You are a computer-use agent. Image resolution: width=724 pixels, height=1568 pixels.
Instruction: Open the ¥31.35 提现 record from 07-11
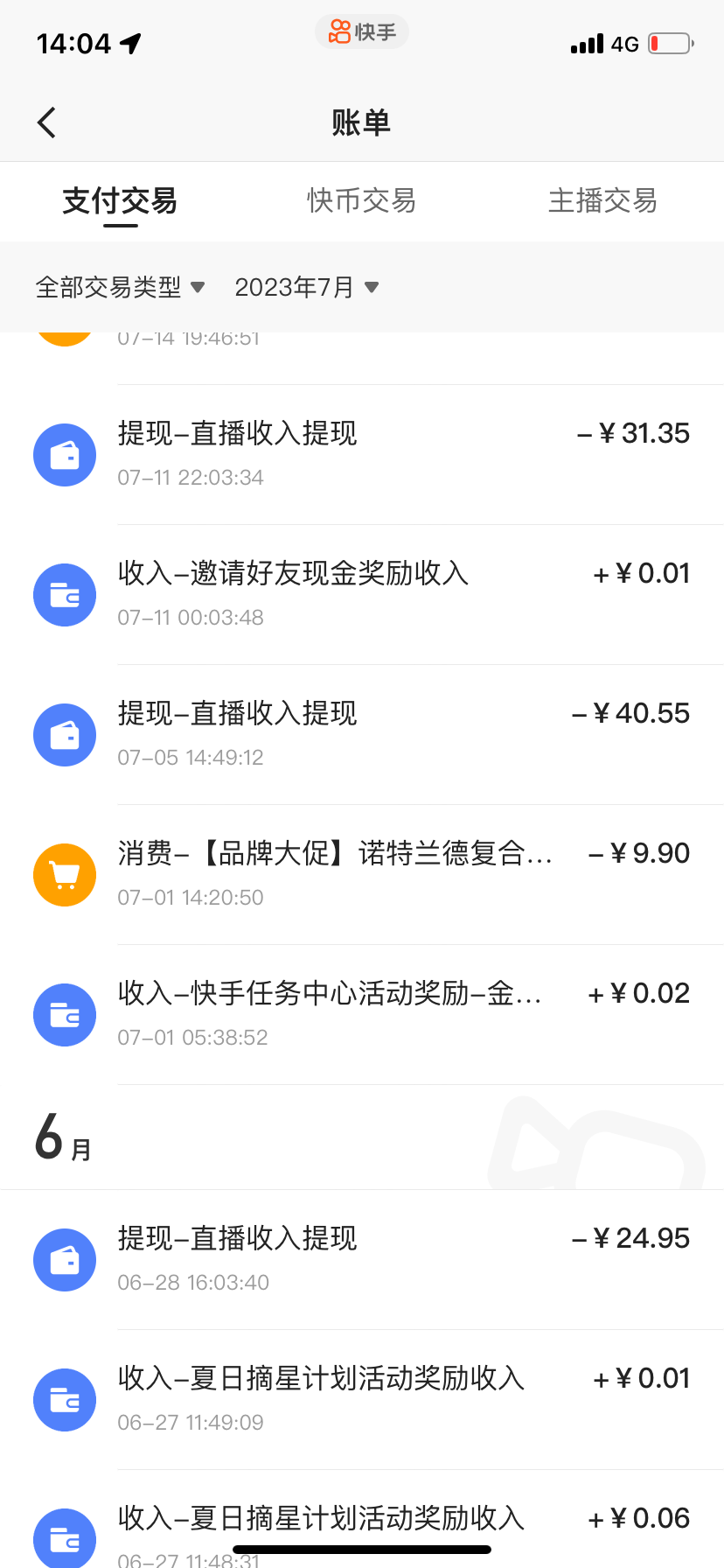[362, 454]
